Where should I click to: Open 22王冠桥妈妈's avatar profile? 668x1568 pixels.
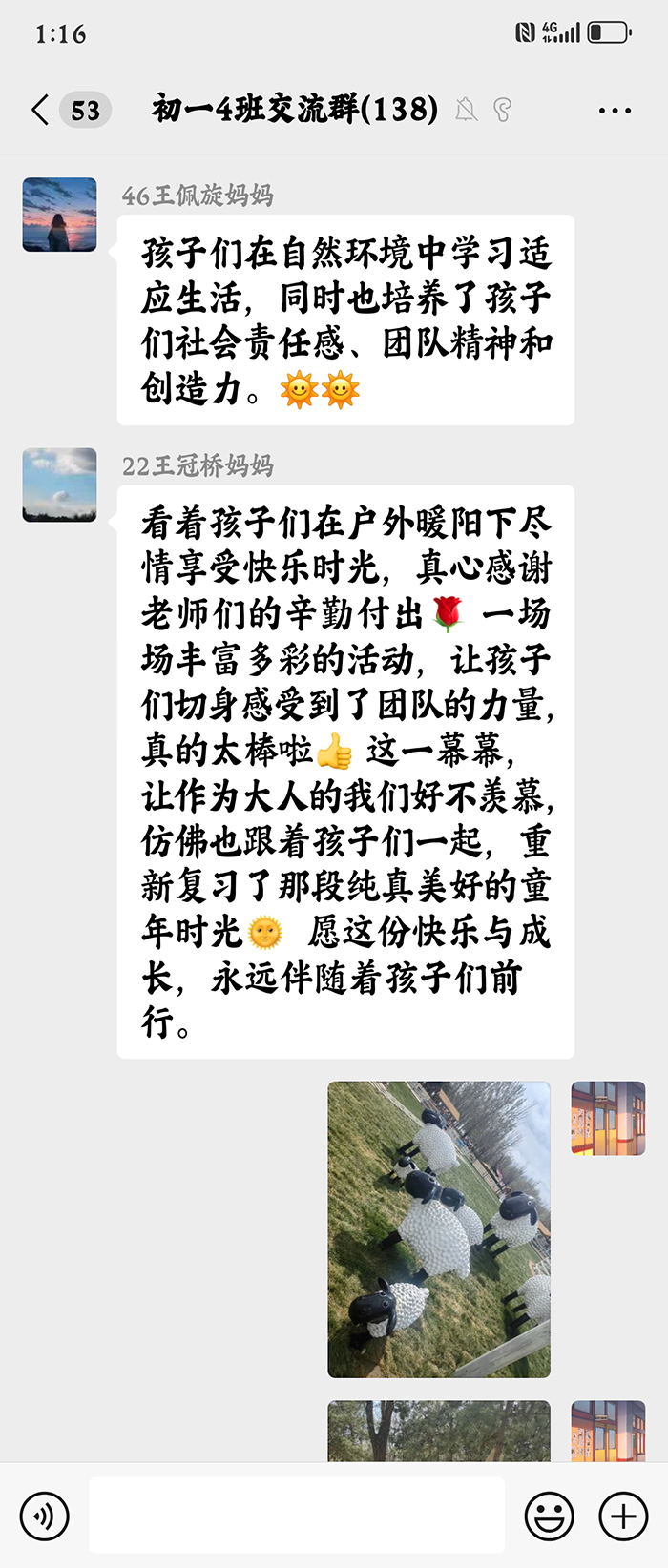pyautogui.click(x=59, y=485)
